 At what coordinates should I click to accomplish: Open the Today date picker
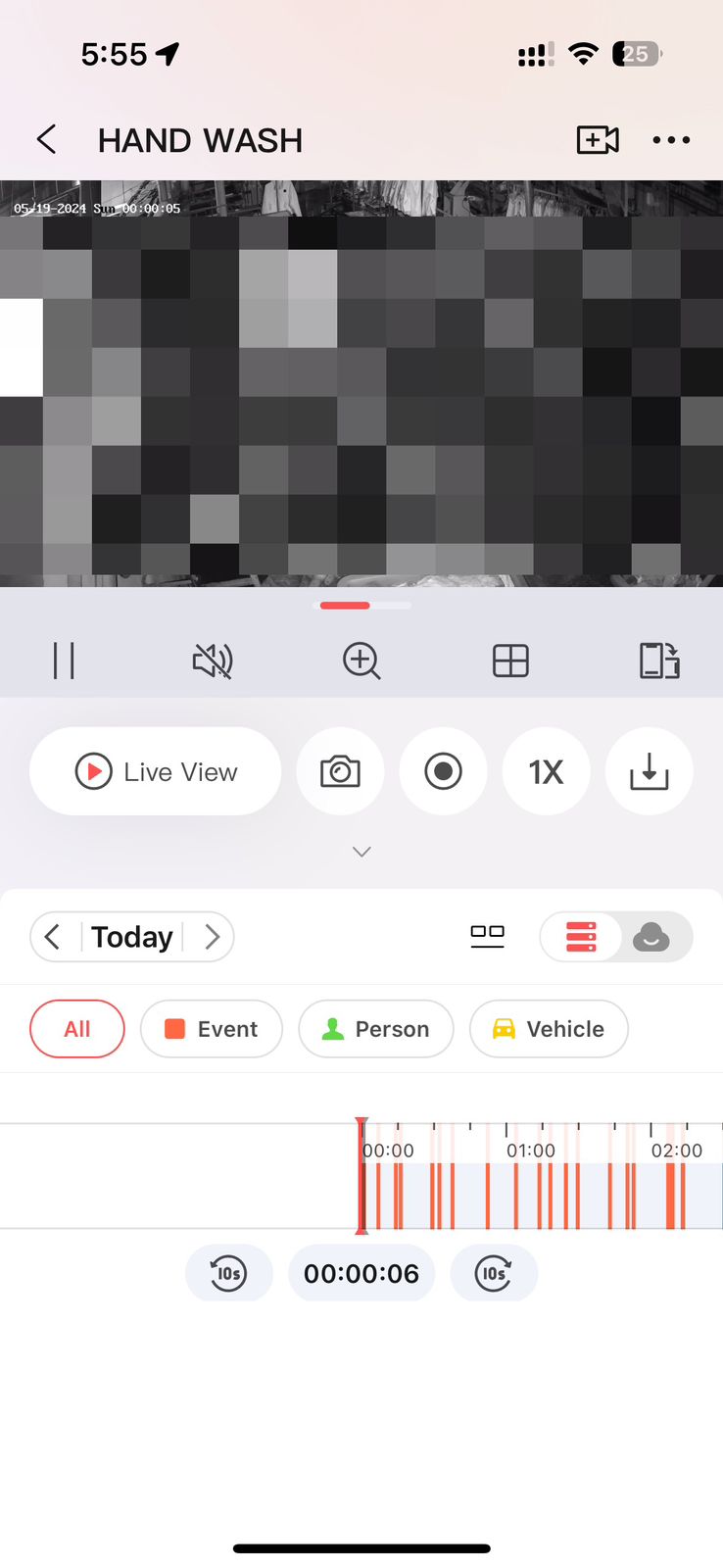click(132, 937)
